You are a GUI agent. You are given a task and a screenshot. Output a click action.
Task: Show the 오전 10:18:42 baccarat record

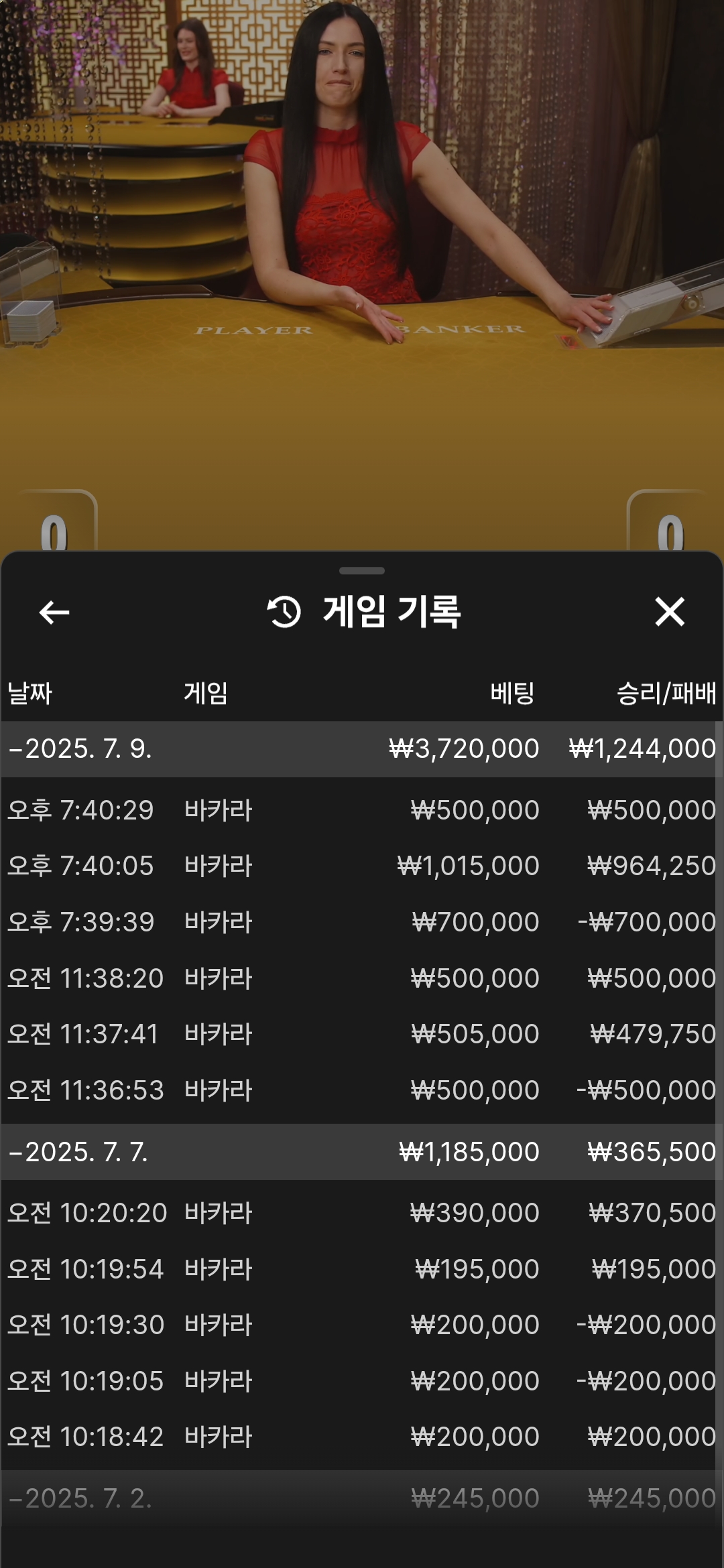362,1437
